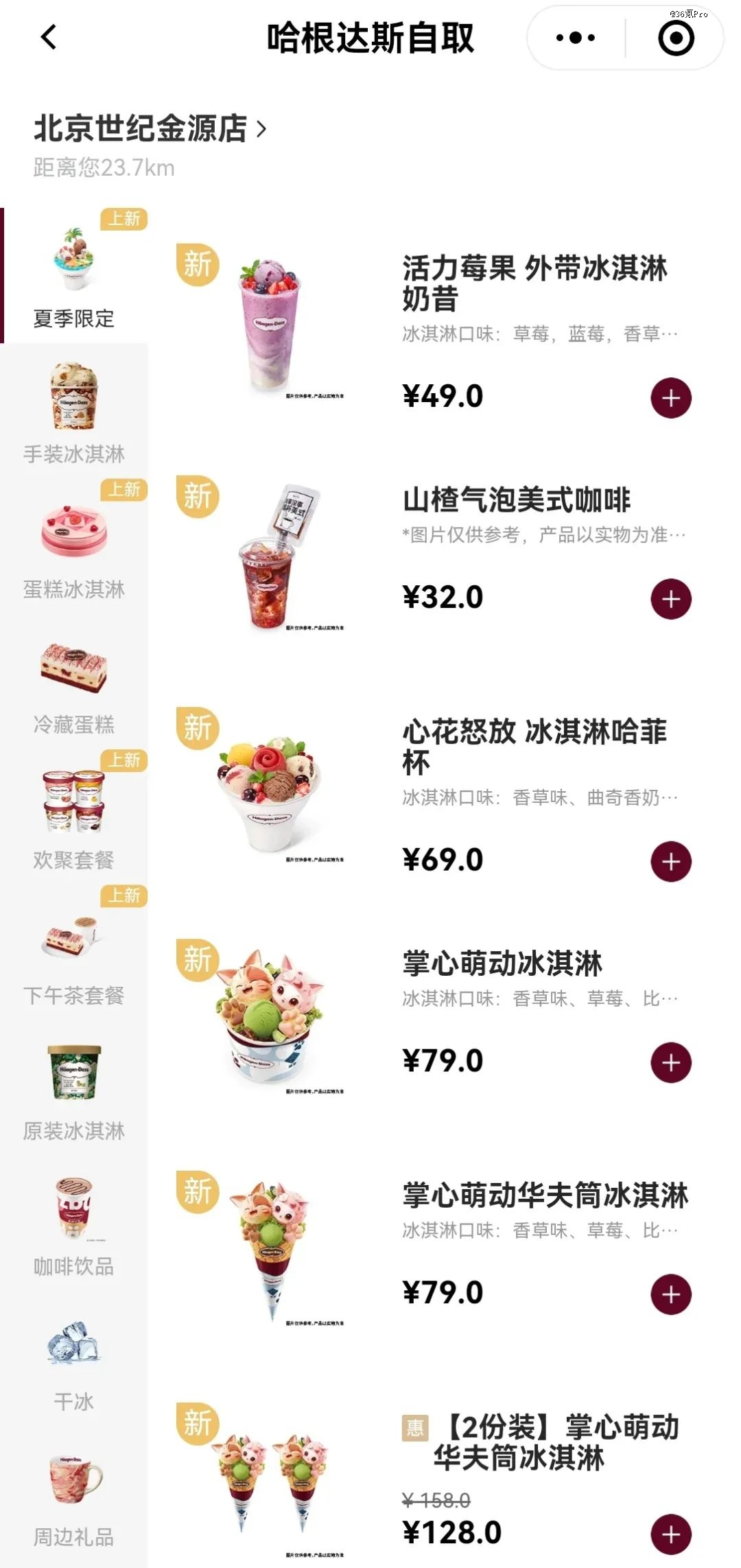Add 心花怒放 冰淇淋哈菲杯 to cart
Viewport: 741px width, 1568px height.
[x=670, y=862]
